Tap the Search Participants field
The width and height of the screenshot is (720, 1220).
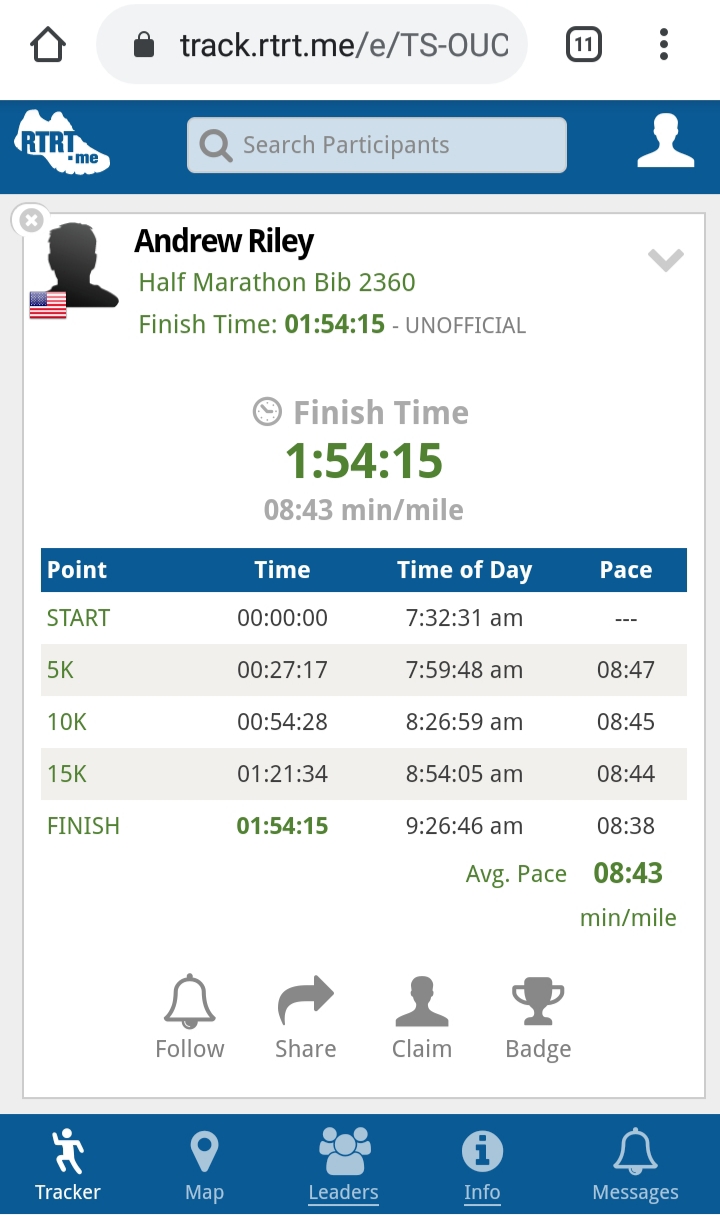(x=377, y=146)
